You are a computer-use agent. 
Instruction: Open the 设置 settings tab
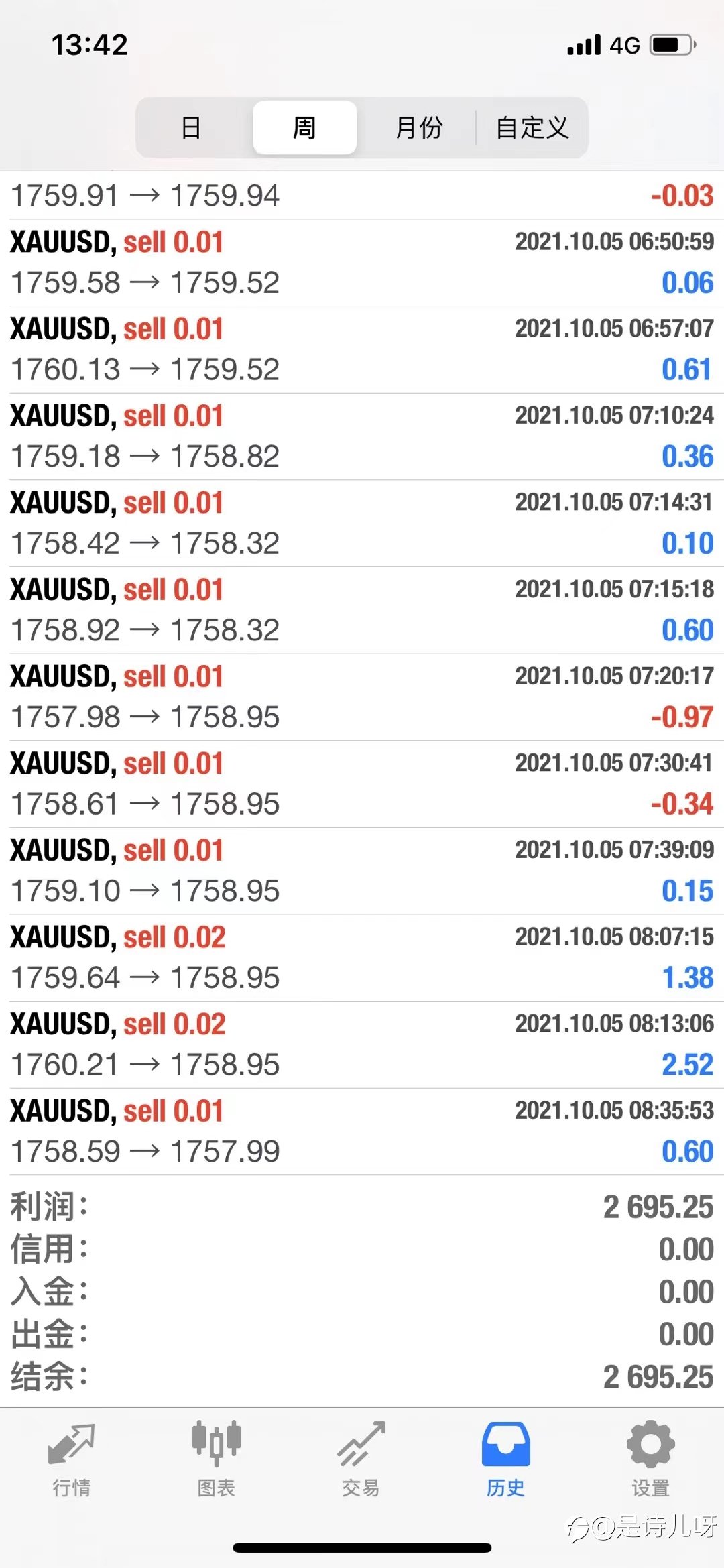(651, 1459)
